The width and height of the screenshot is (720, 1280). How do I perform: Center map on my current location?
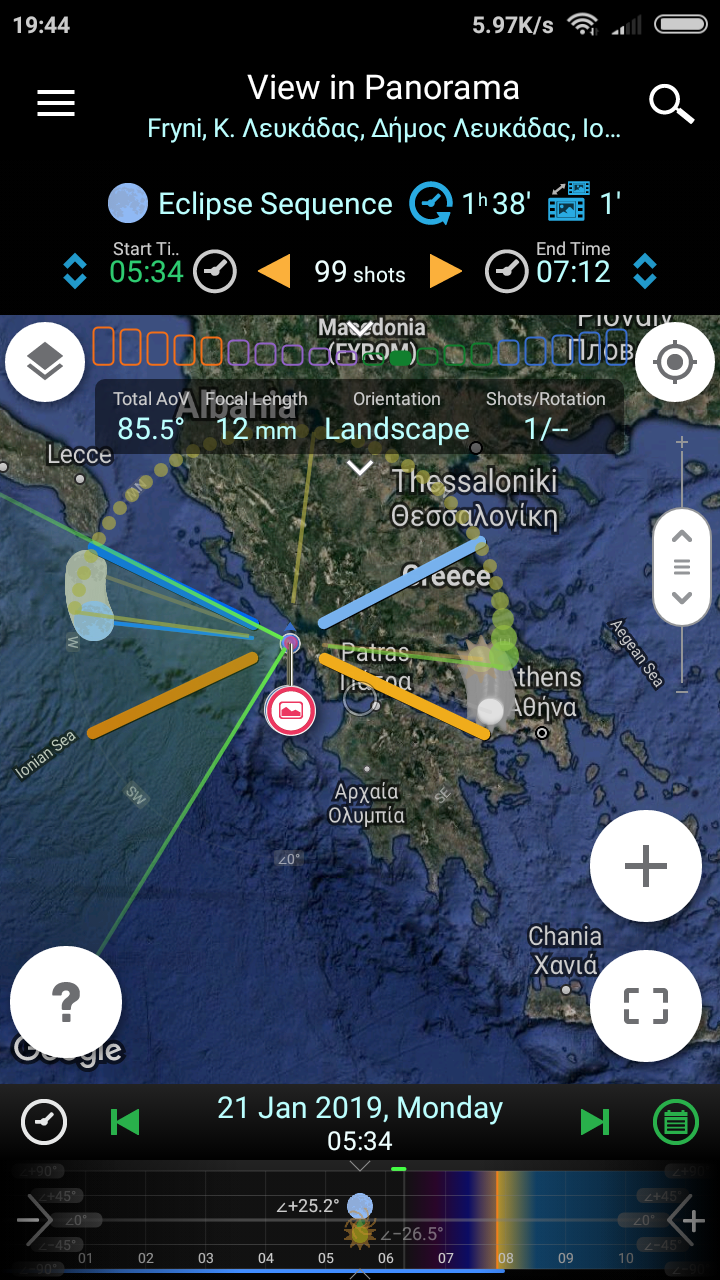[x=675, y=362]
